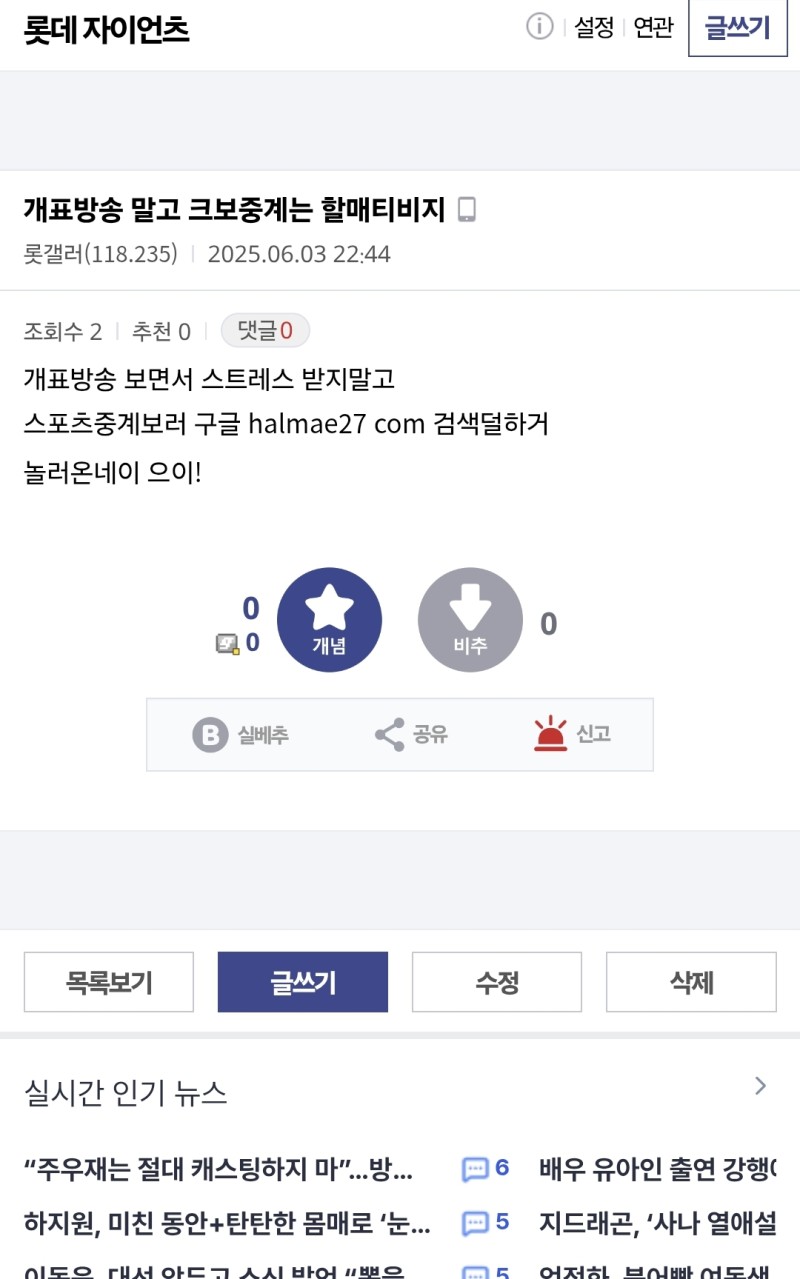Viewport: 800px width, 1279px height.
Task: Expand 실시간 인기 뉴스 with the chevron
Action: click(760, 1086)
